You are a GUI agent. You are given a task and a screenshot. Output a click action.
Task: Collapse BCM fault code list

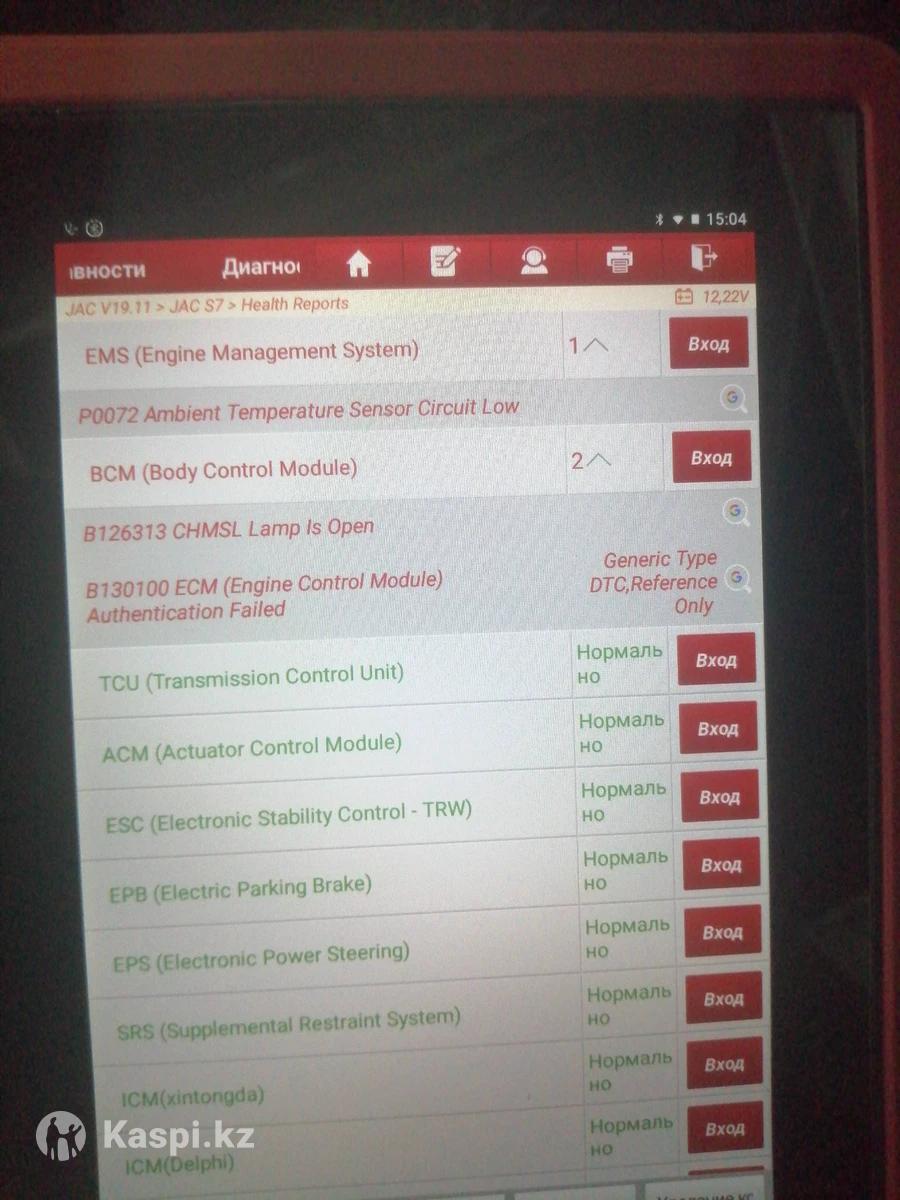click(x=591, y=461)
